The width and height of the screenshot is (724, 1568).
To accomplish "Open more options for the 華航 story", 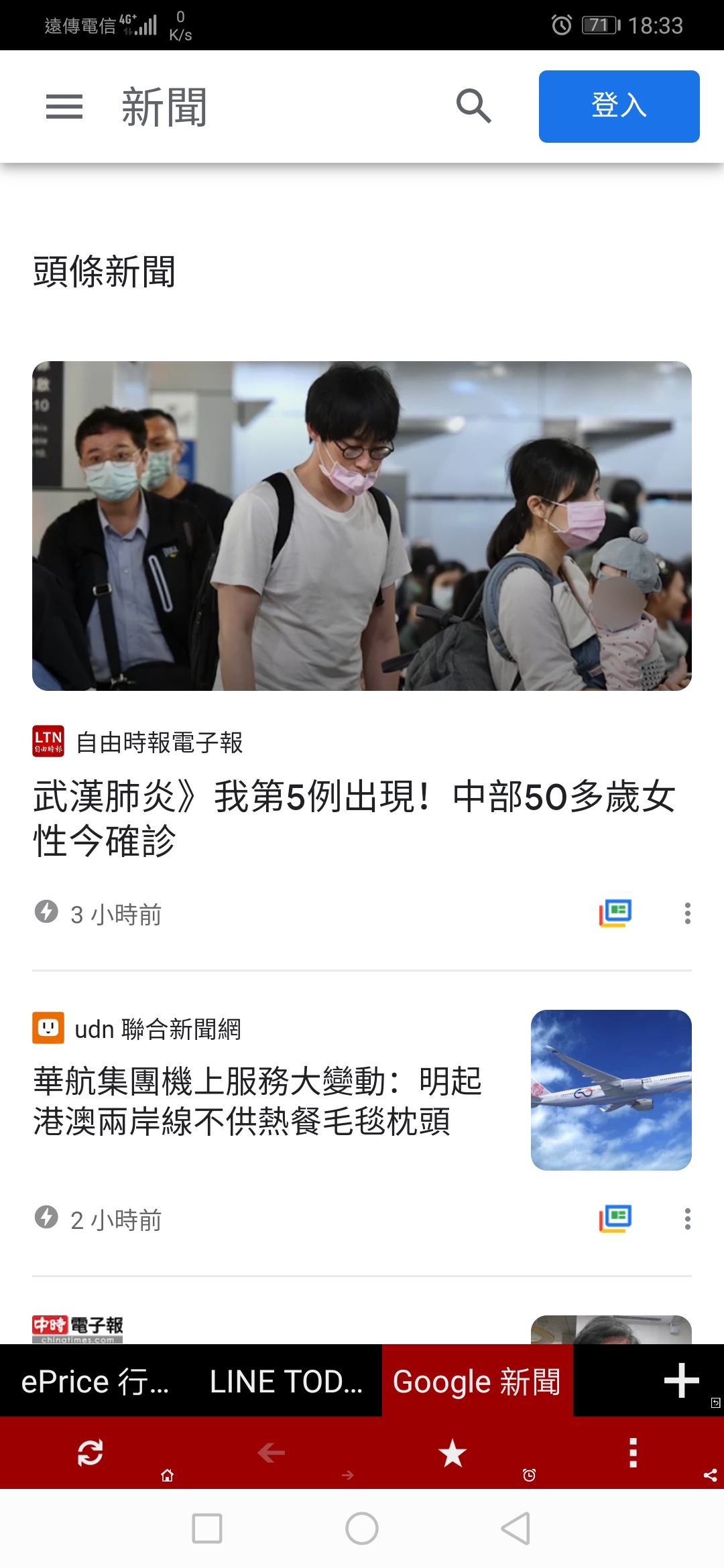I will (x=687, y=1219).
